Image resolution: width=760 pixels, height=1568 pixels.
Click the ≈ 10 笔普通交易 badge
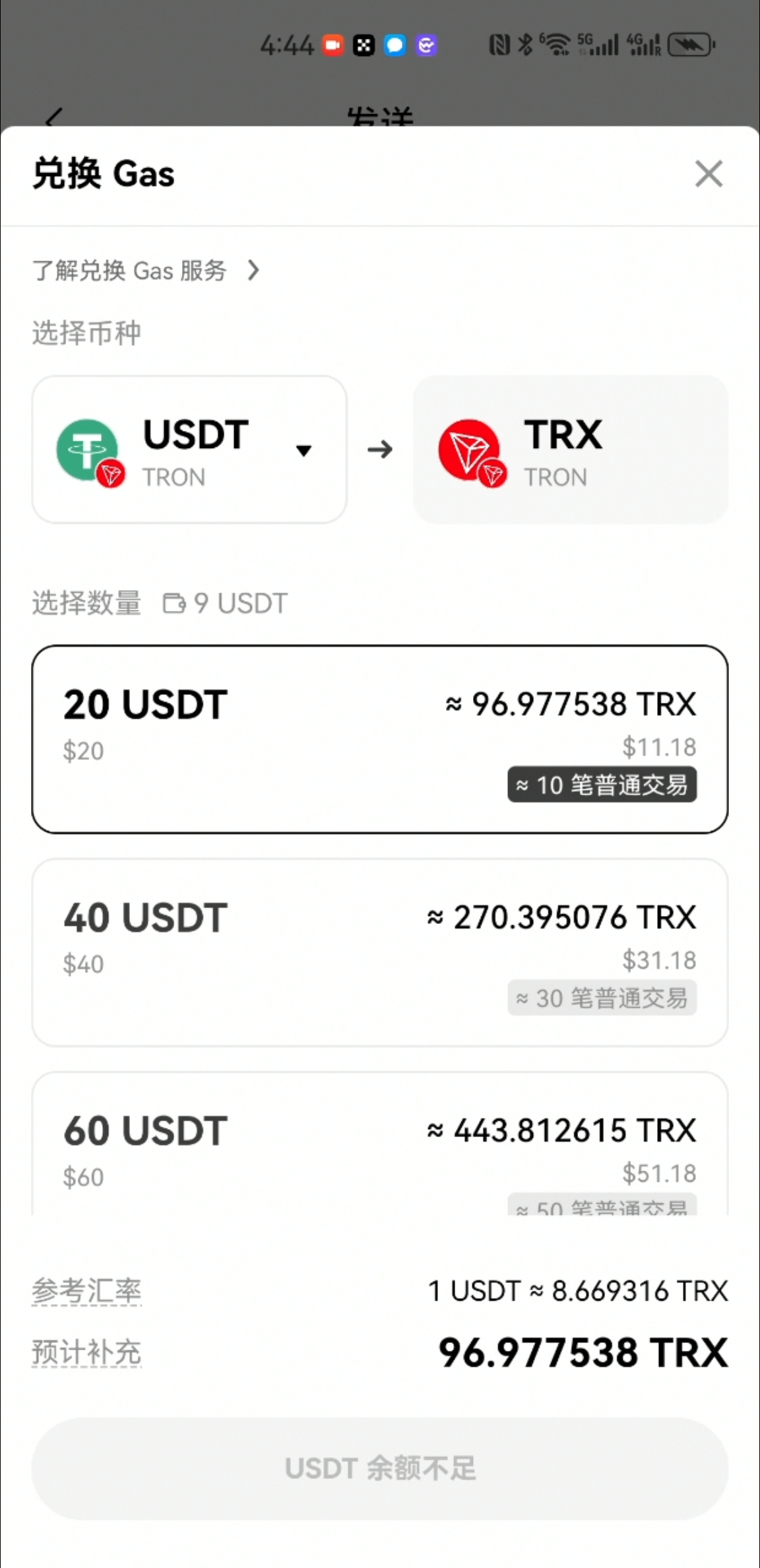(x=601, y=785)
